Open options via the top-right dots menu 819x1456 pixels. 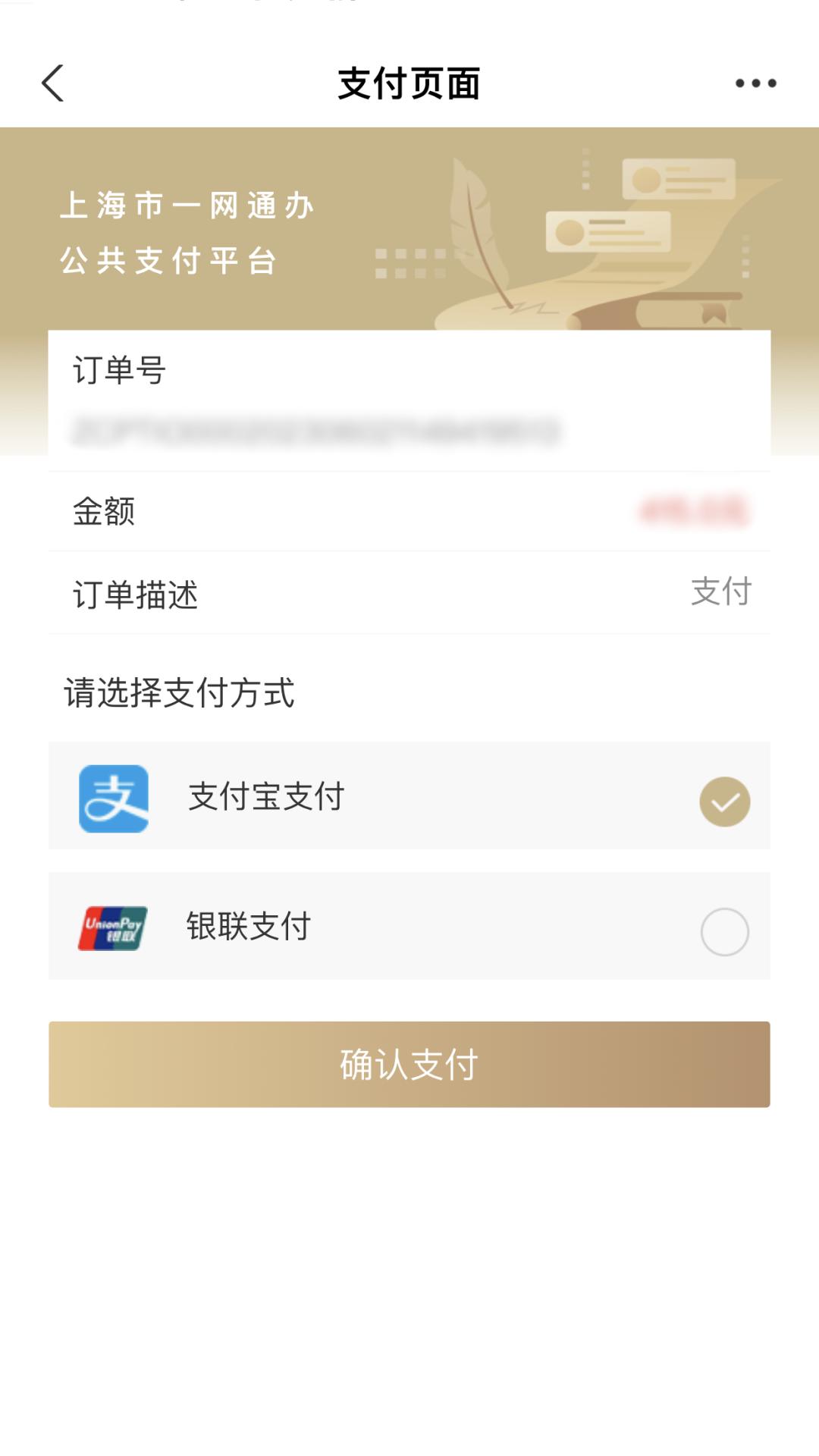click(755, 85)
